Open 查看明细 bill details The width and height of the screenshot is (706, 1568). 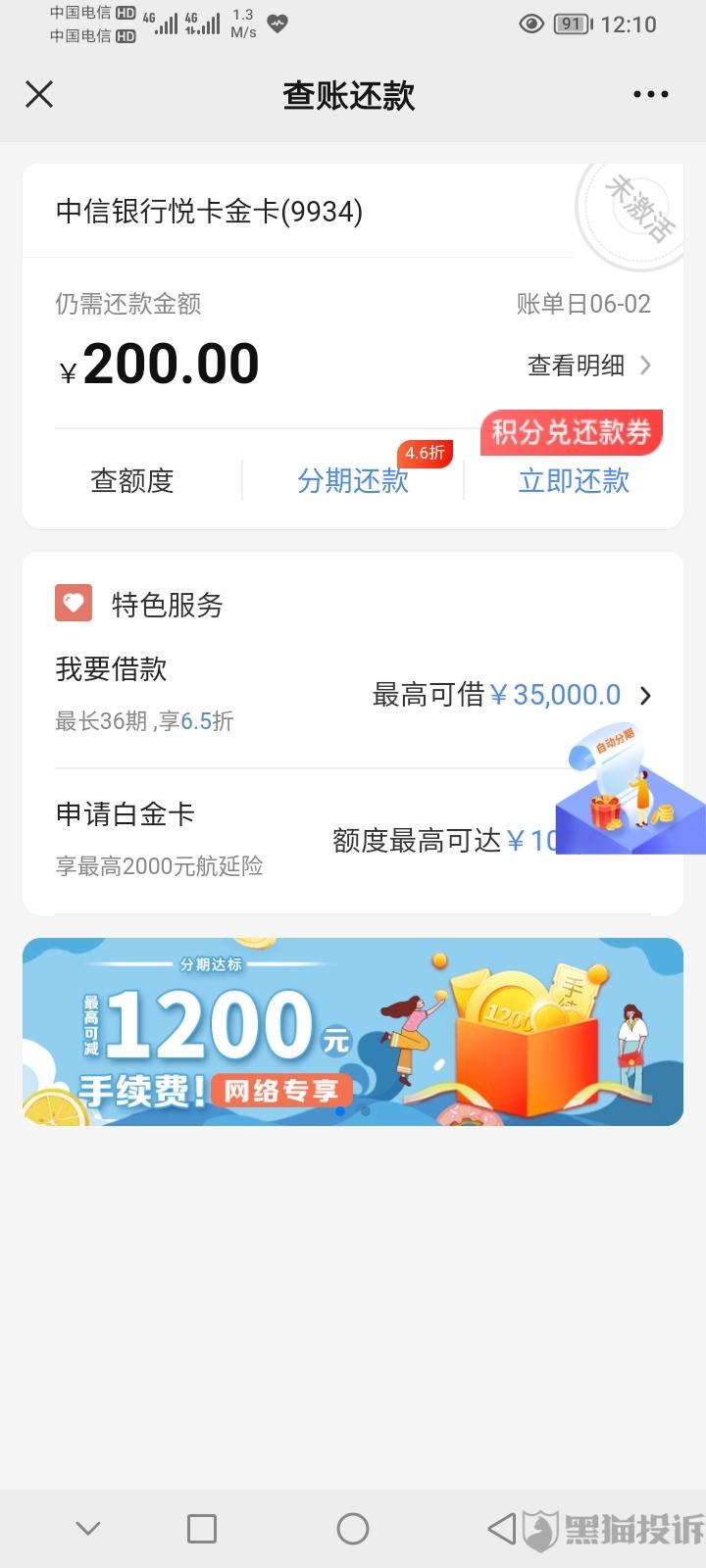(588, 366)
